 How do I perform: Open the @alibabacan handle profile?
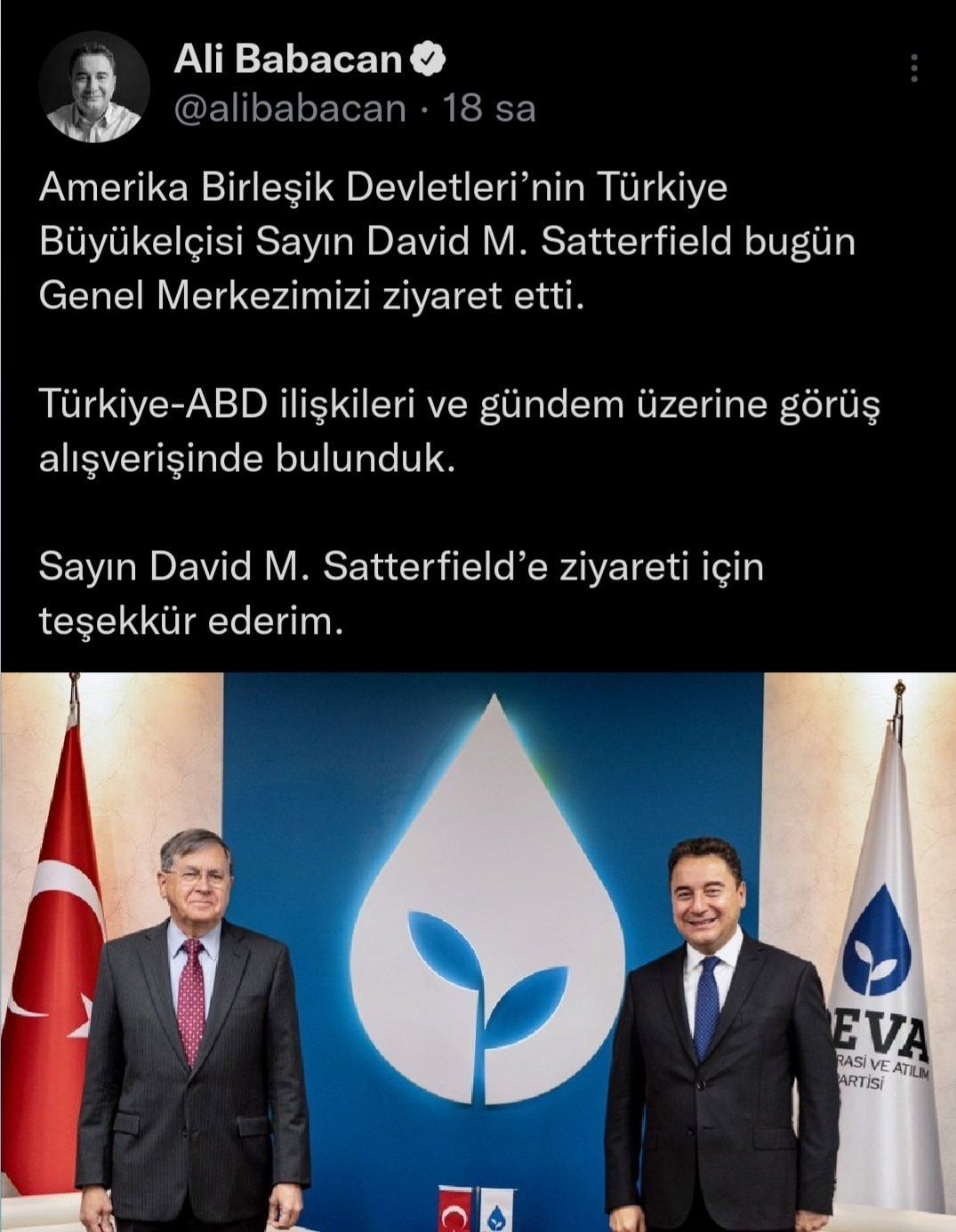pyautogui.click(x=290, y=108)
